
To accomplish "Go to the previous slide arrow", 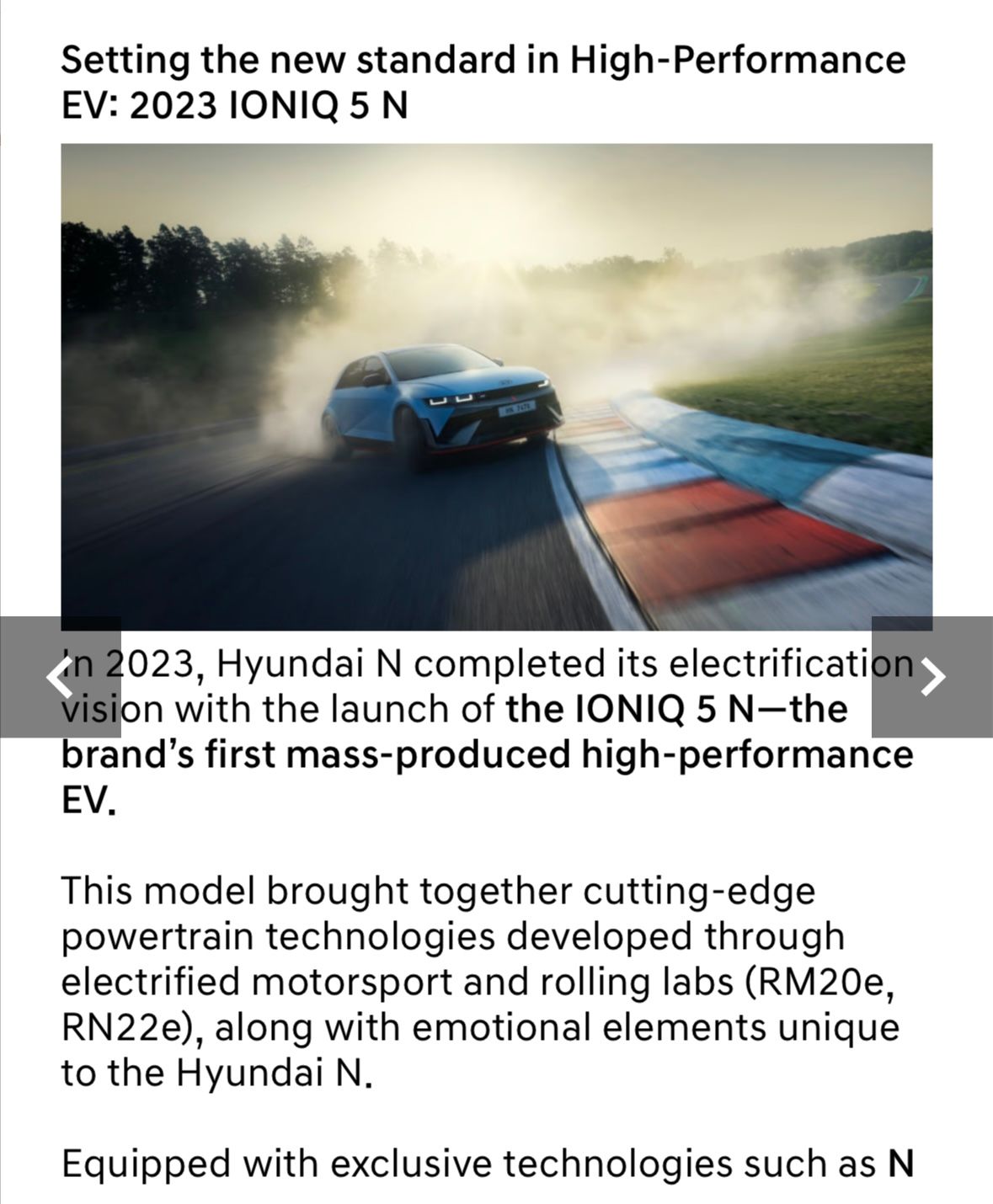I will click(x=60, y=677).
